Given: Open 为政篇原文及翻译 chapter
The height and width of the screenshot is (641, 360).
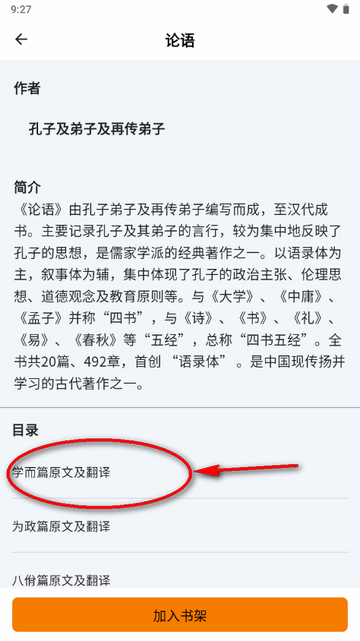Looking at the screenshot, I should pyautogui.click(x=180, y=526).
